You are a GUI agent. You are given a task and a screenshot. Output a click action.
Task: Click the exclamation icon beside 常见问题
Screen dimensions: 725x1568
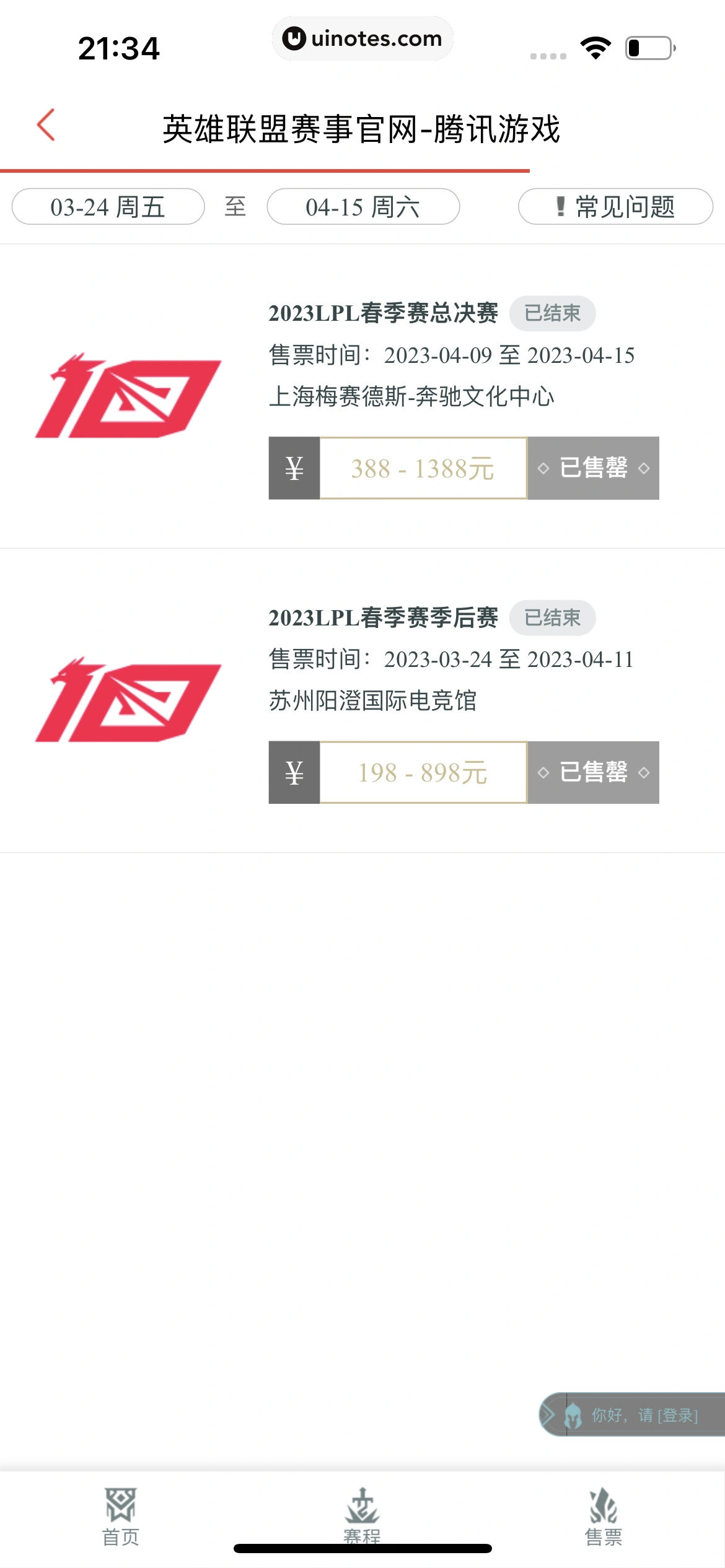tap(561, 207)
